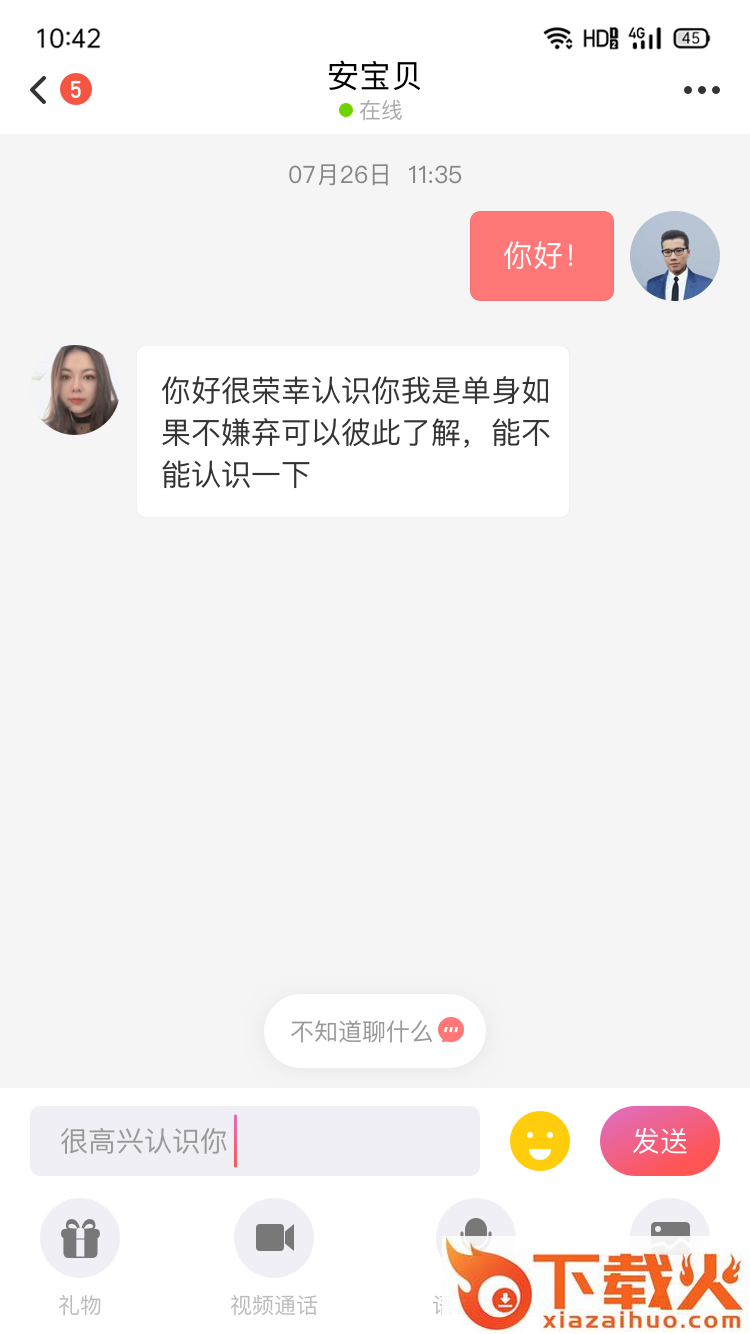The height and width of the screenshot is (1334, 750).
Task: Tap the 不知道聊什么 suggestion chip
Action: click(x=375, y=1031)
